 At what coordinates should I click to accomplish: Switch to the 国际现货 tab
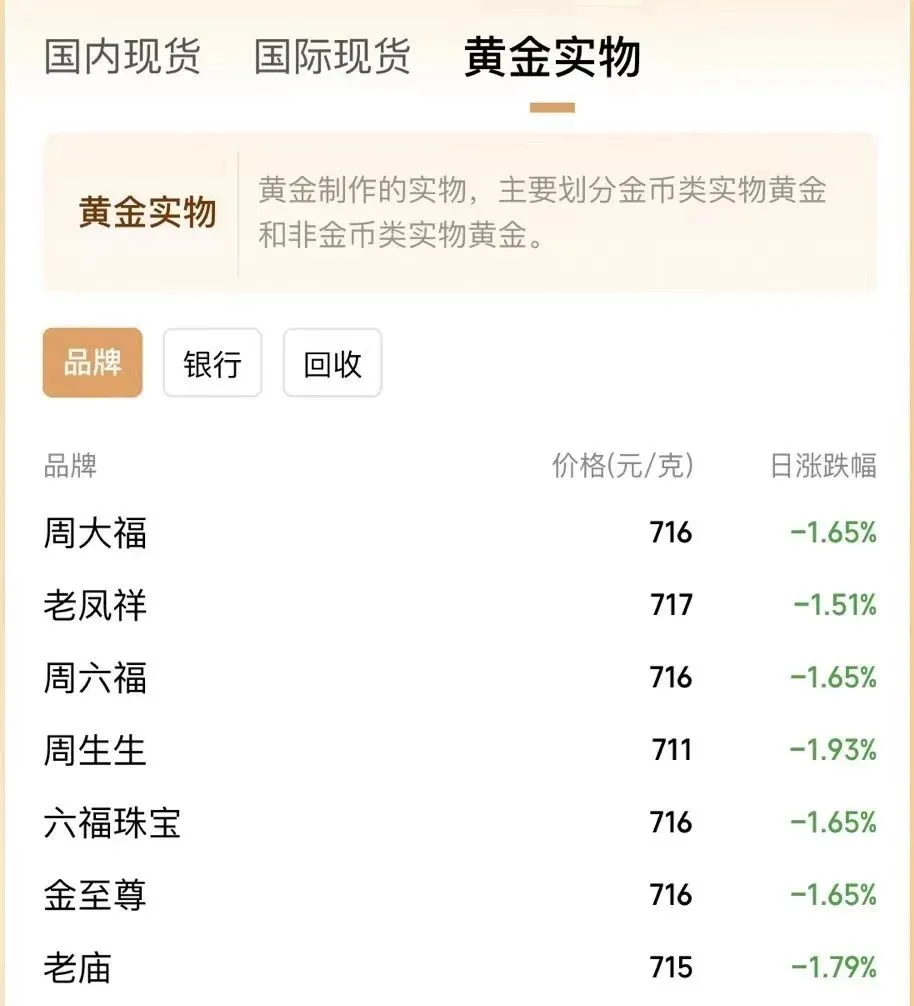[331, 57]
